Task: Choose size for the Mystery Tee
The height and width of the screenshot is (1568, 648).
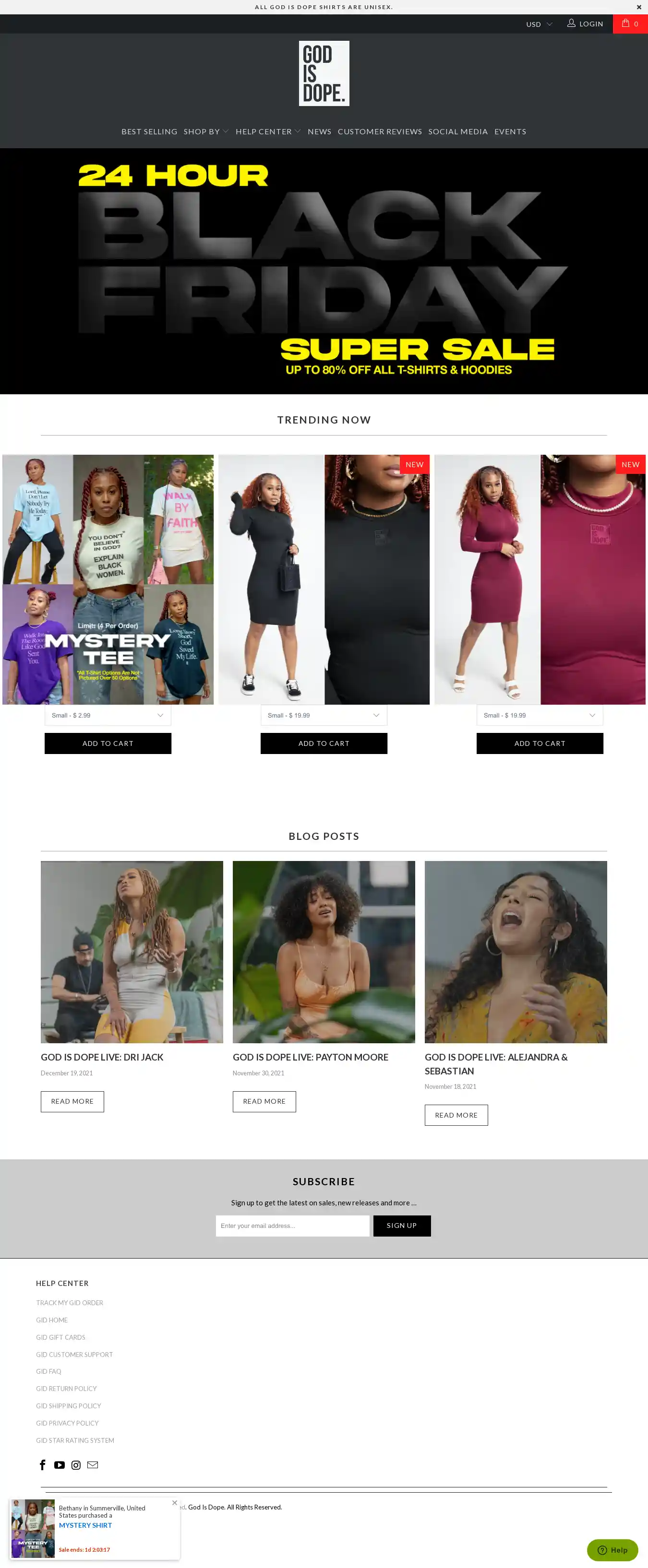Action: coord(108,715)
